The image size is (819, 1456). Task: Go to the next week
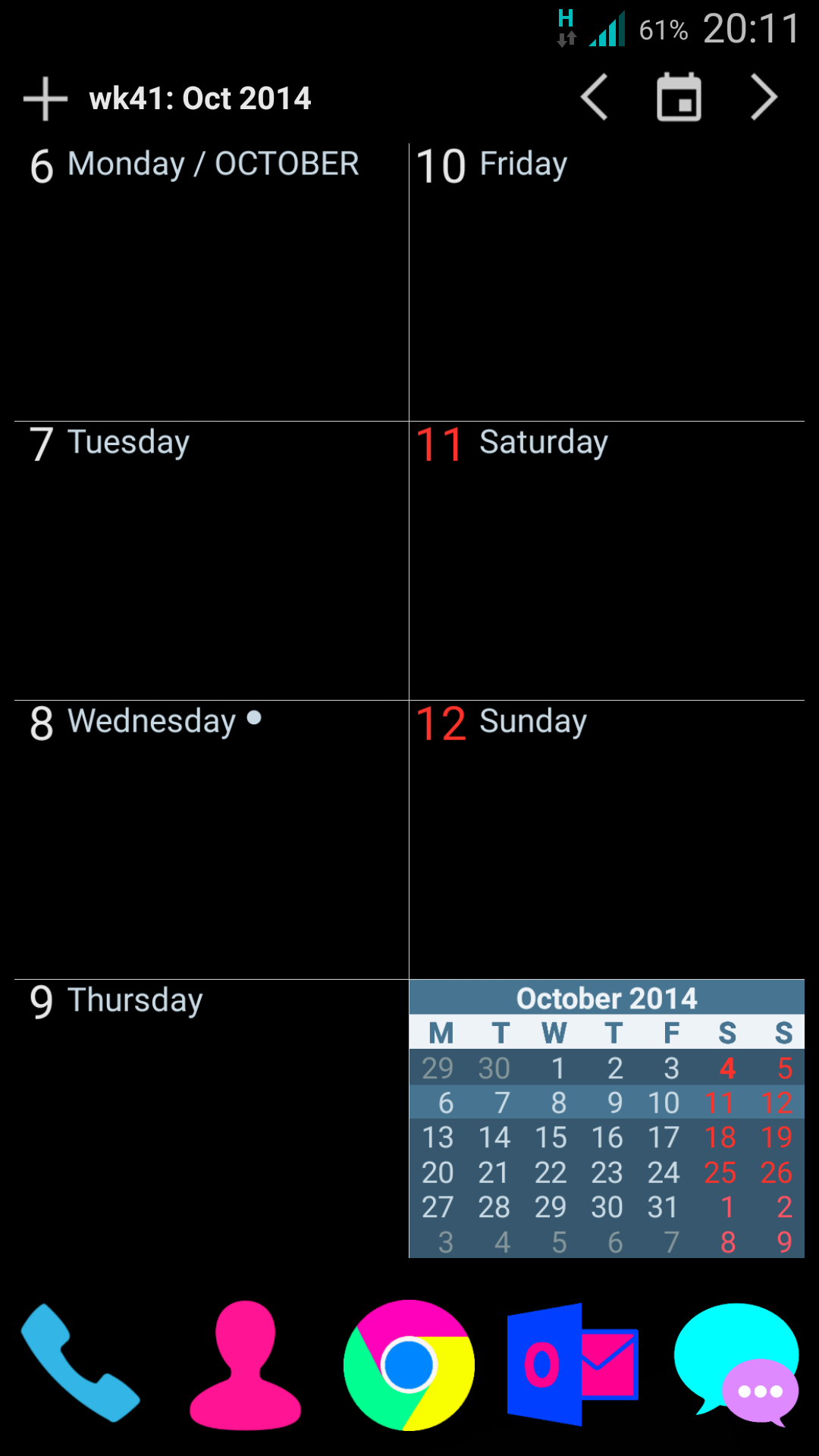click(x=764, y=97)
